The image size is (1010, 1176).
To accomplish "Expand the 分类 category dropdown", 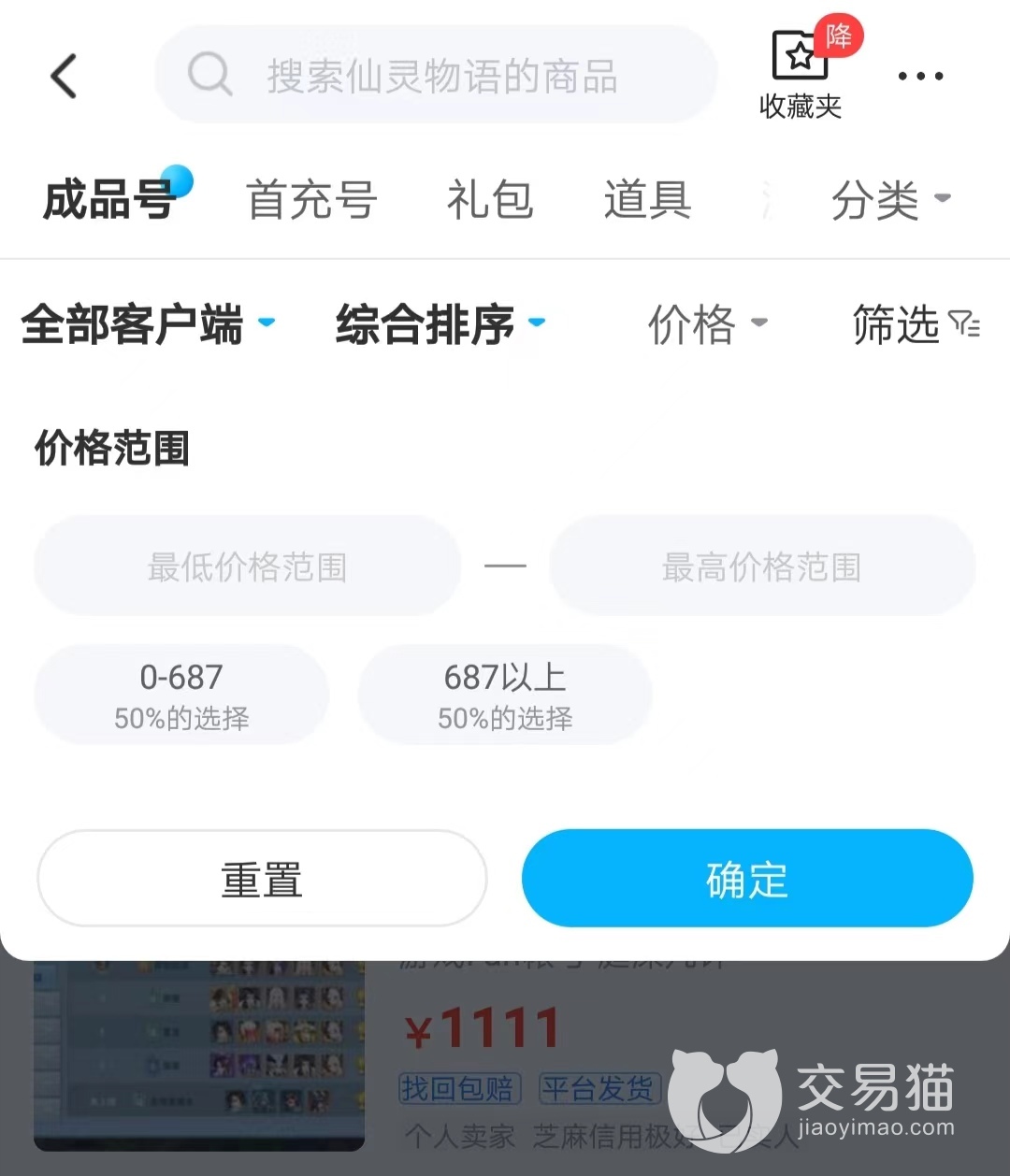I will pos(889,200).
